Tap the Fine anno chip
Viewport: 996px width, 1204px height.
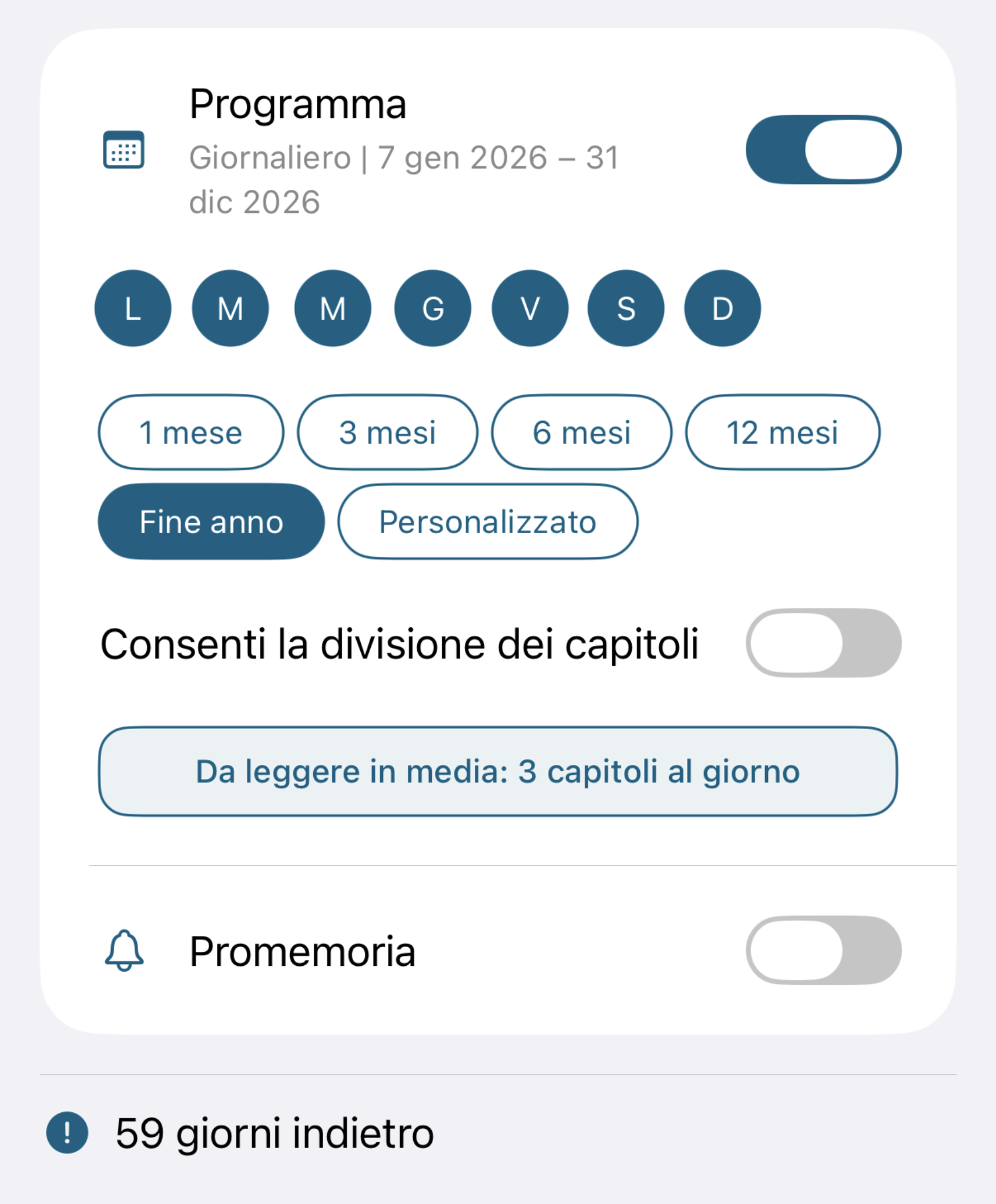[x=211, y=521]
